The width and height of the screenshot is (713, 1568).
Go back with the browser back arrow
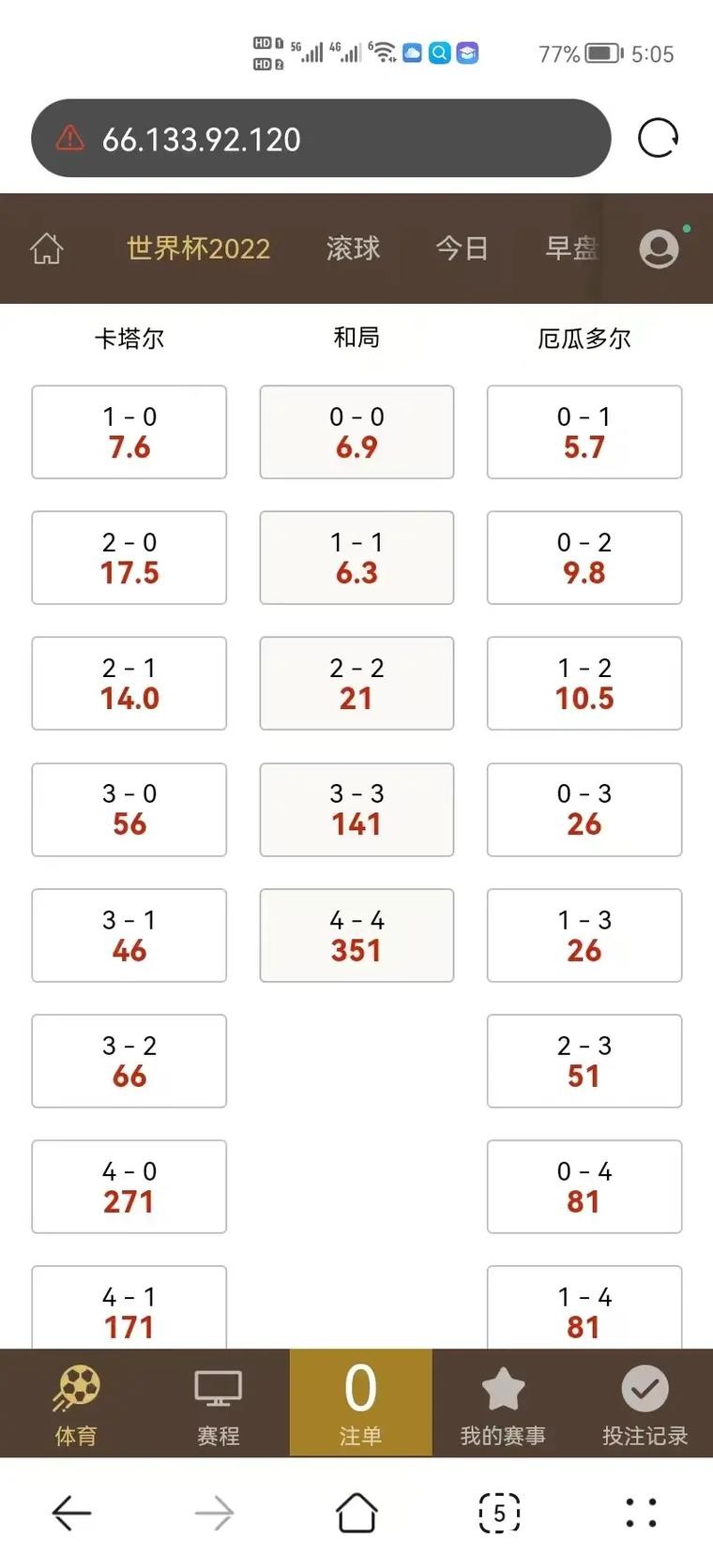pos(71,1512)
